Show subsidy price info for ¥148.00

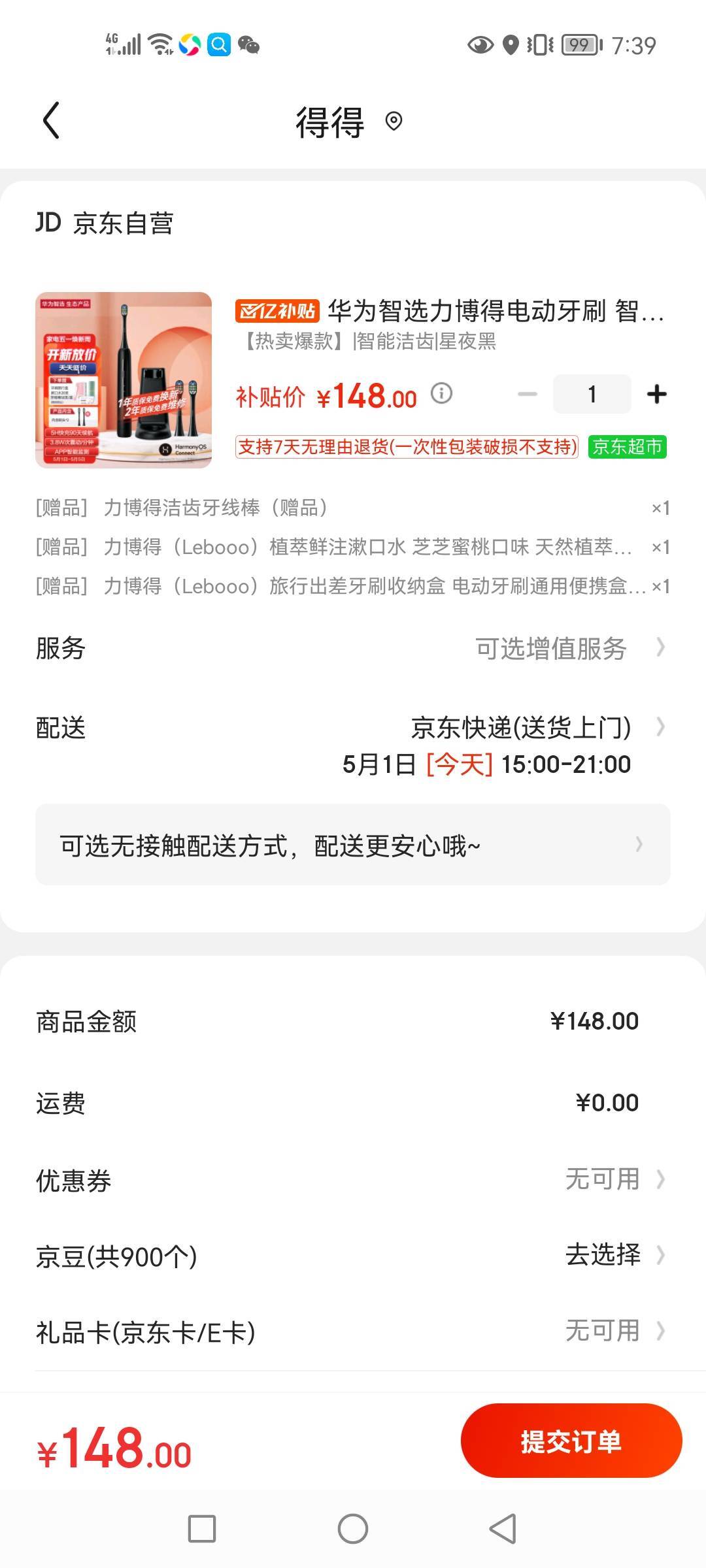(x=442, y=393)
